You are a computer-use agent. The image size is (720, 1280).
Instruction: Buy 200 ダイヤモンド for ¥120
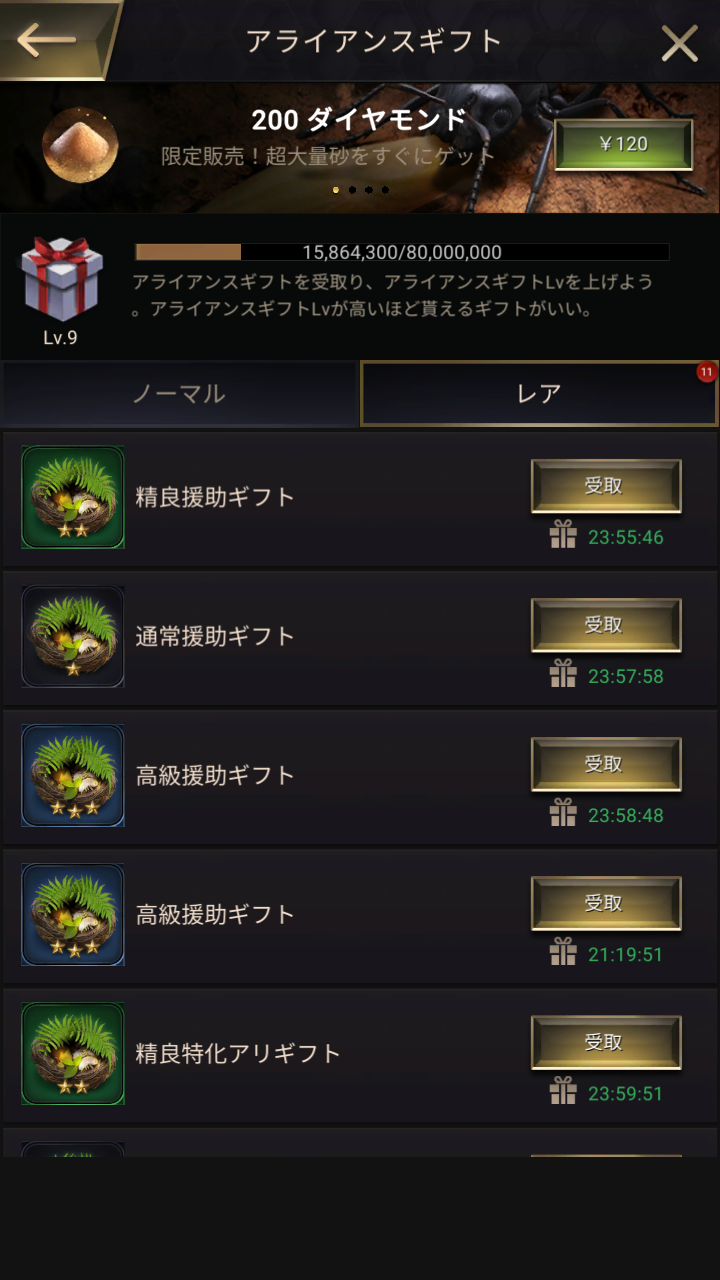(x=624, y=144)
